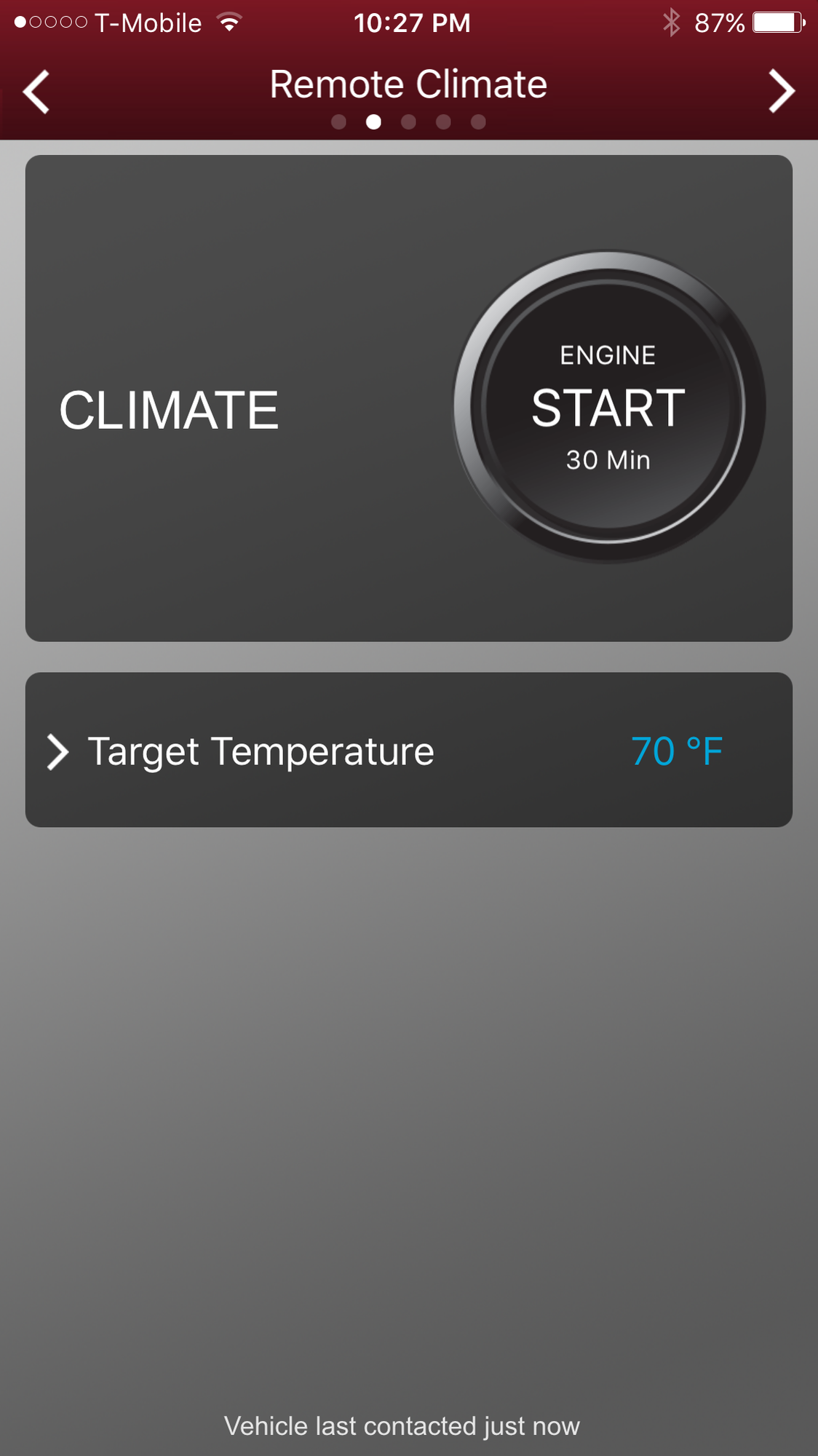Tap the Remote Climate page indicator dots
Image resolution: width=818 pixels, height=1456 pixels.
coord(408,122)
